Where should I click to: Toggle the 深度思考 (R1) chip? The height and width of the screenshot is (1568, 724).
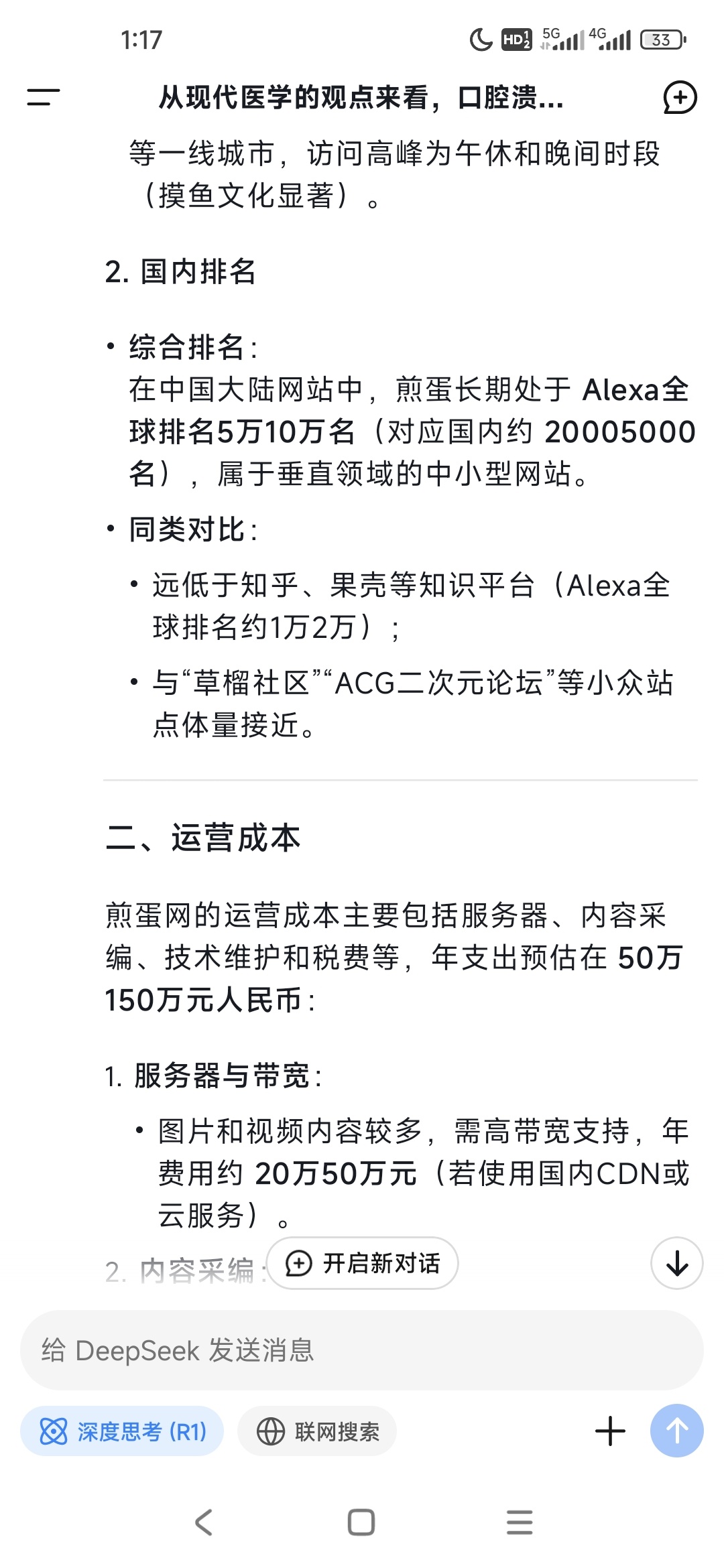click(x=122, y=1431)
